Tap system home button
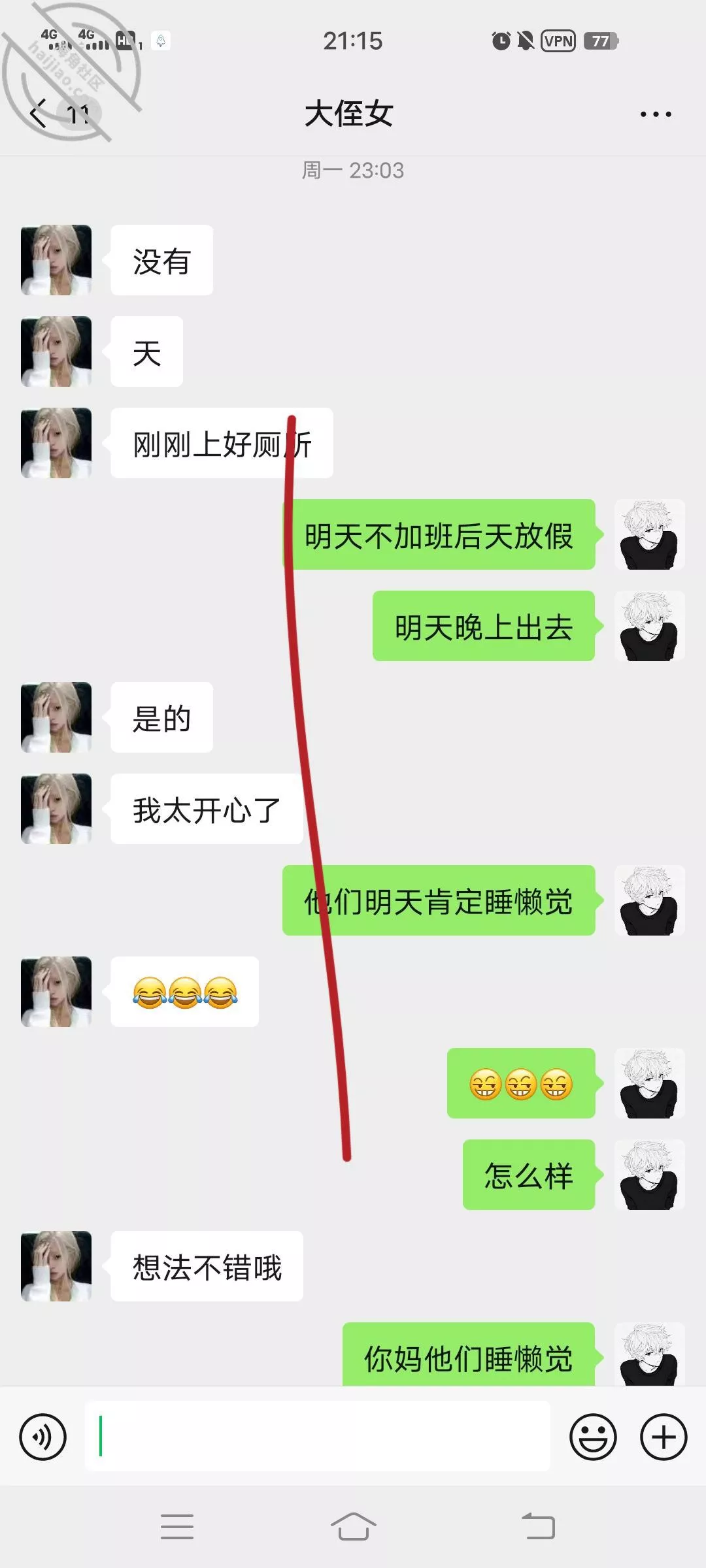The image size is (706, 1568). (x=353, y=1527)
